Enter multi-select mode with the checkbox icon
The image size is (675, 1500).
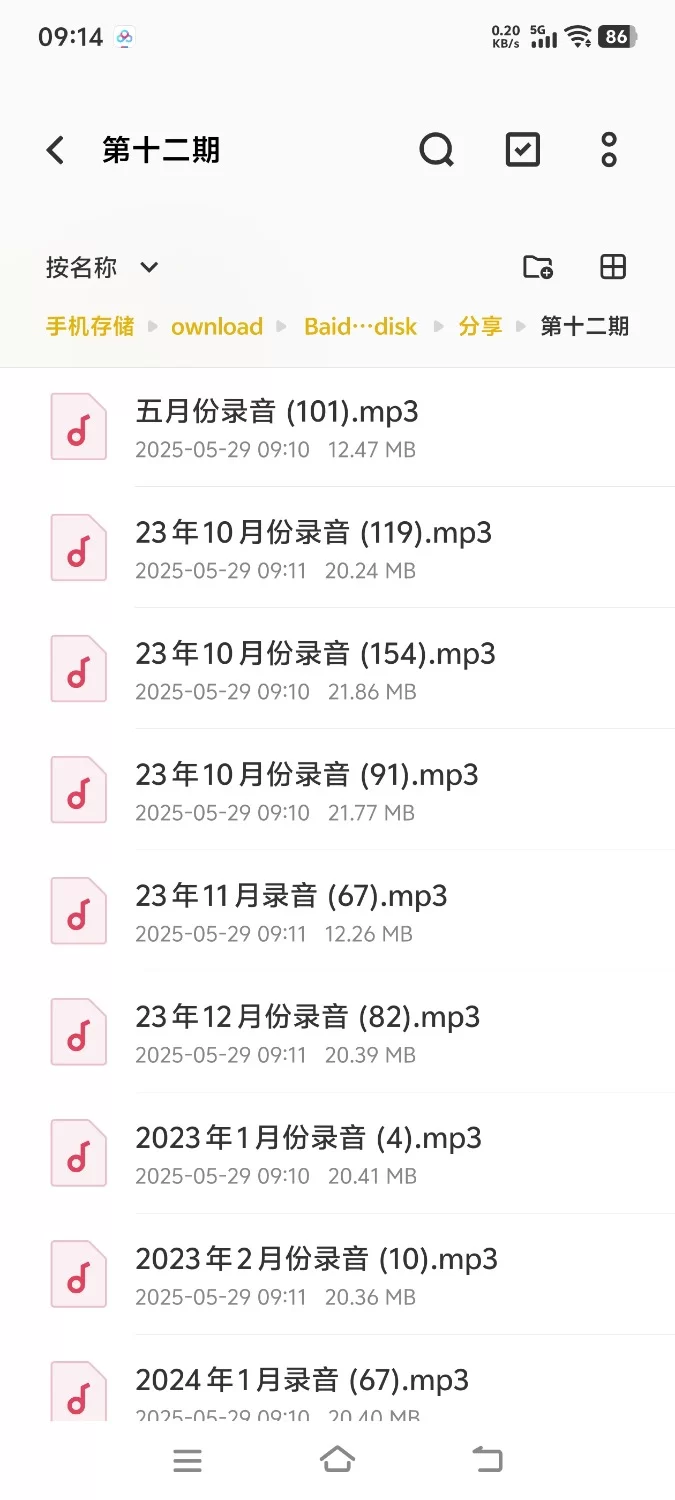tap(522, 151)
